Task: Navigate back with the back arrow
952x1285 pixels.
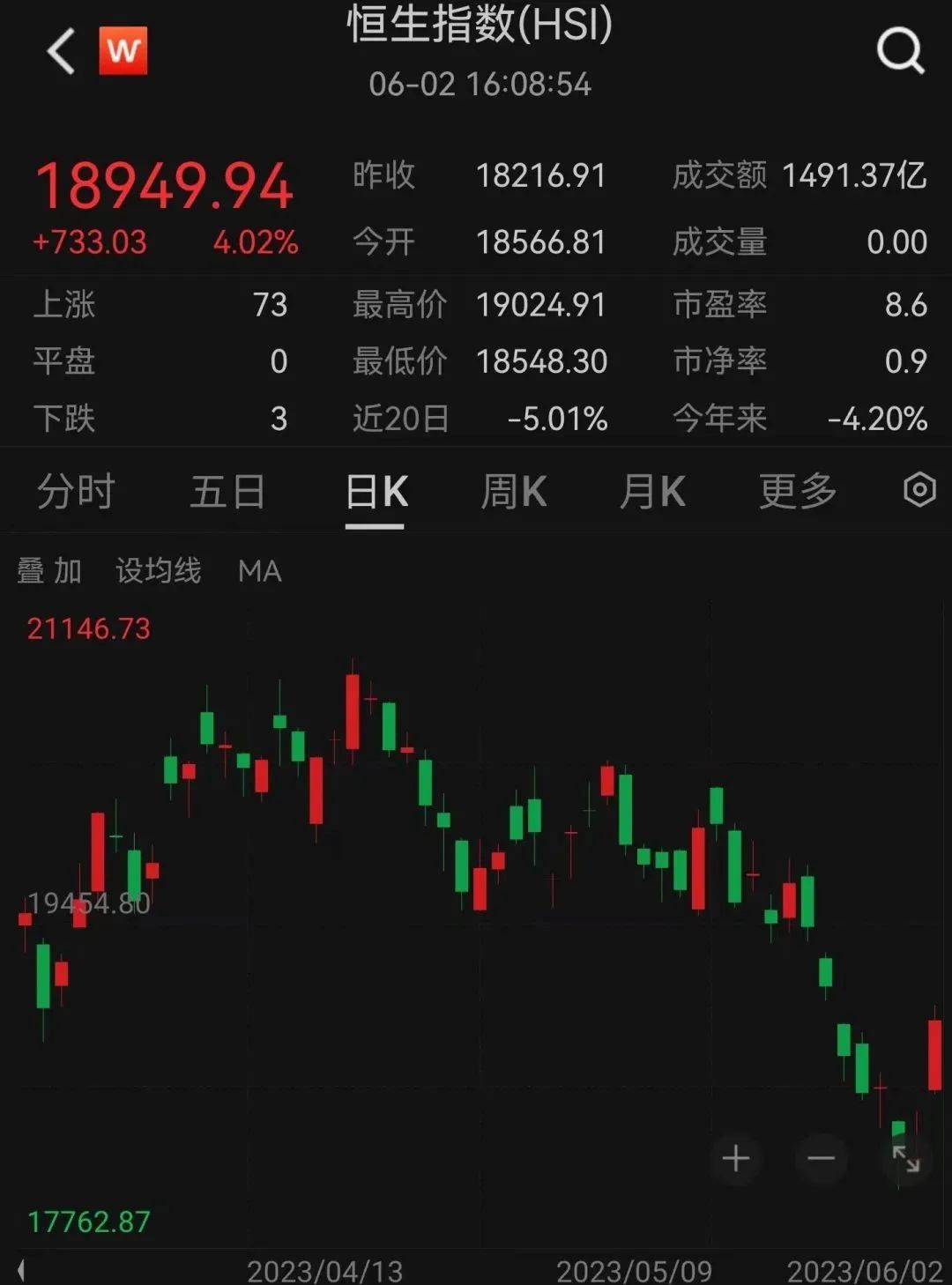Action: pyautogui.click(x=59, y=50)
